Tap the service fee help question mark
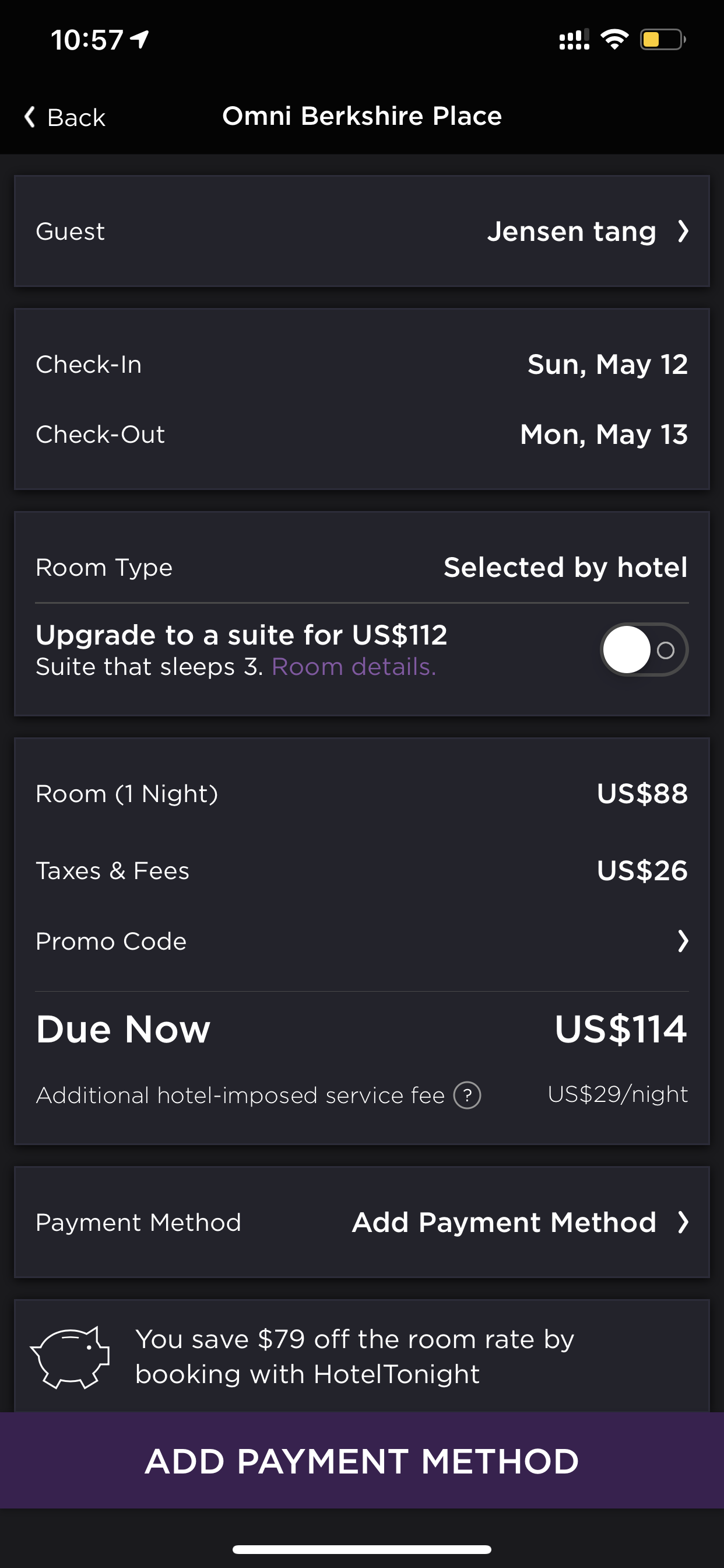724x1568 pixels. 468,1095
